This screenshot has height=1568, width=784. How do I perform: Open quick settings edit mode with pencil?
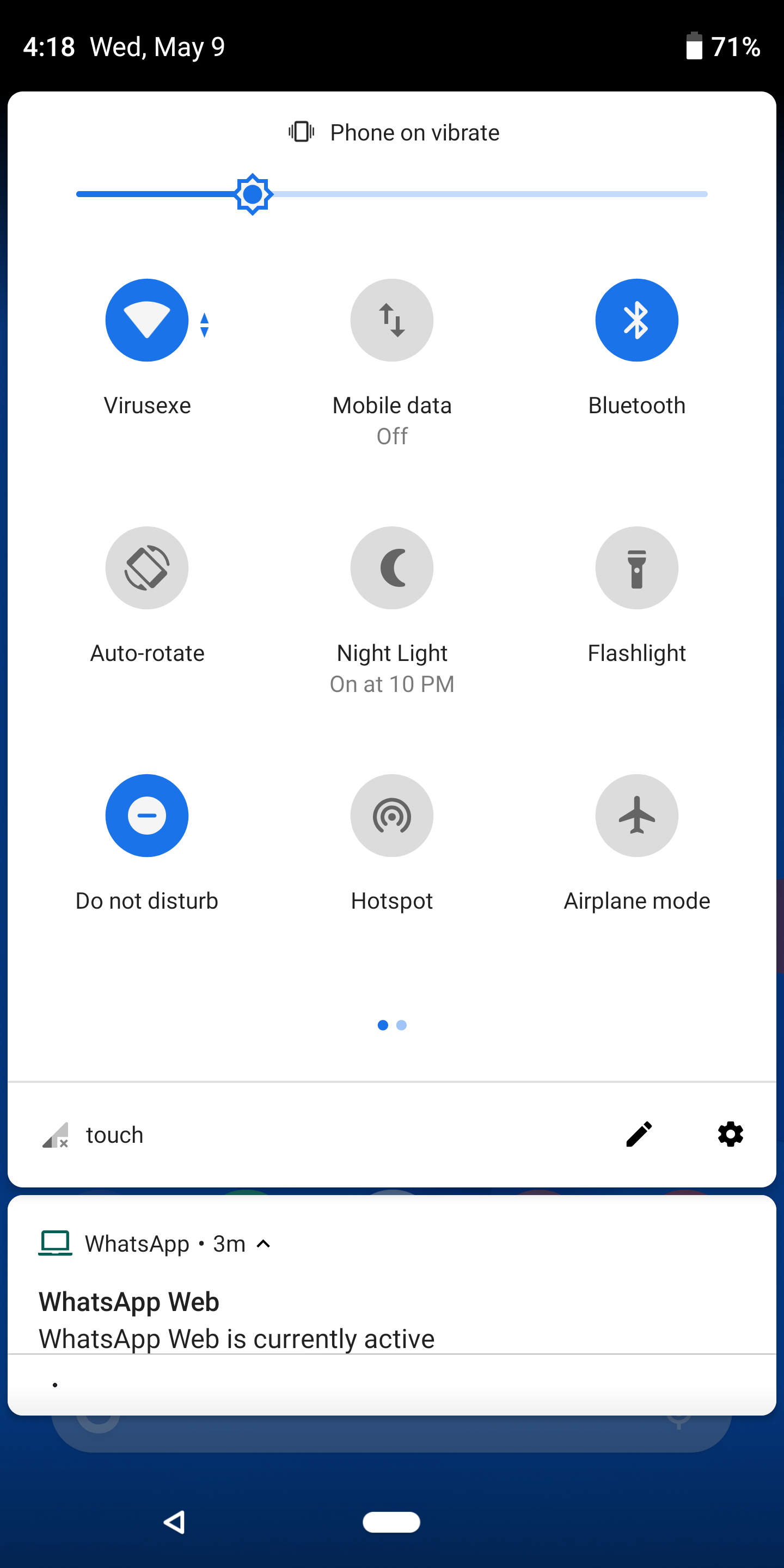(639, 1134)
